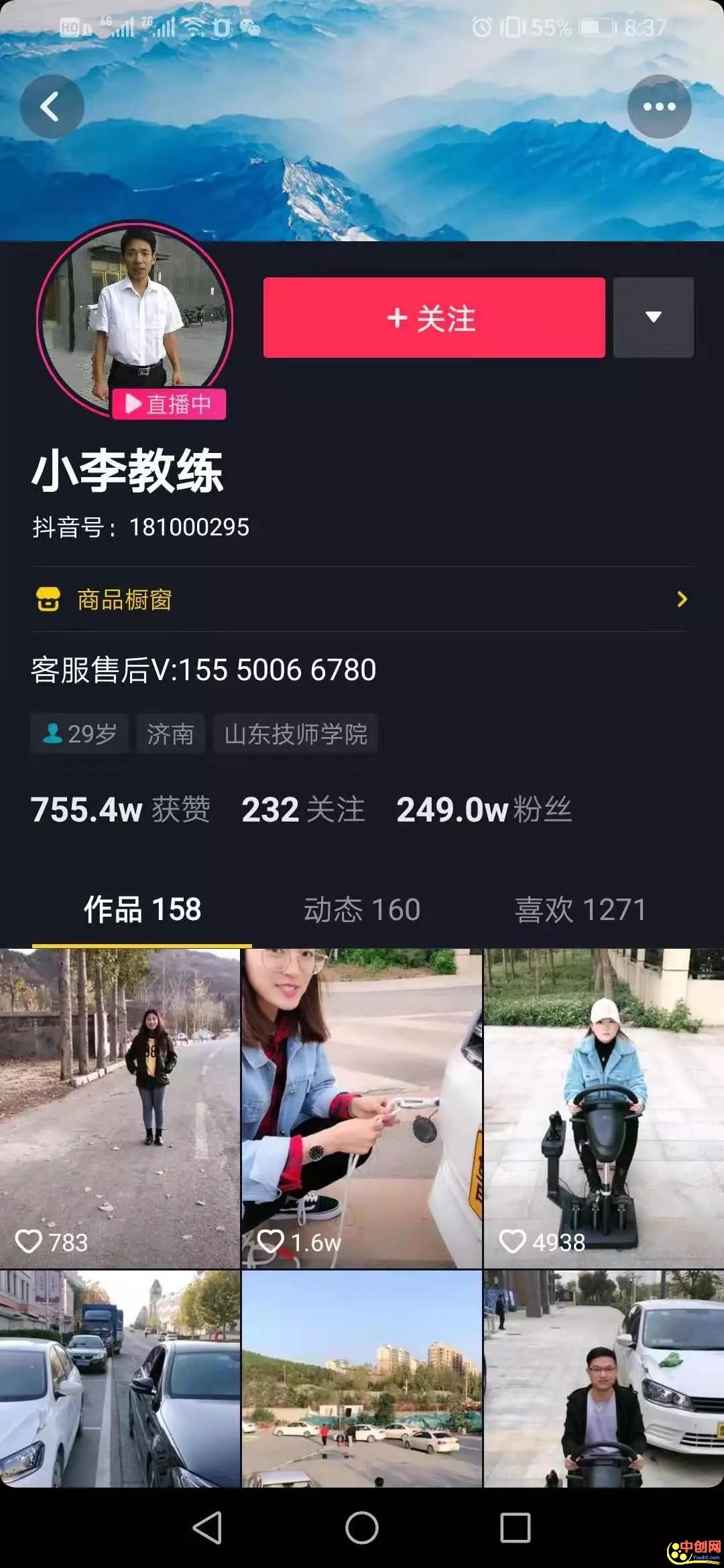Screen dimensions: 724x1568
Task: Switch to the 喜欢 1271 tab
Action: point(580,910)
